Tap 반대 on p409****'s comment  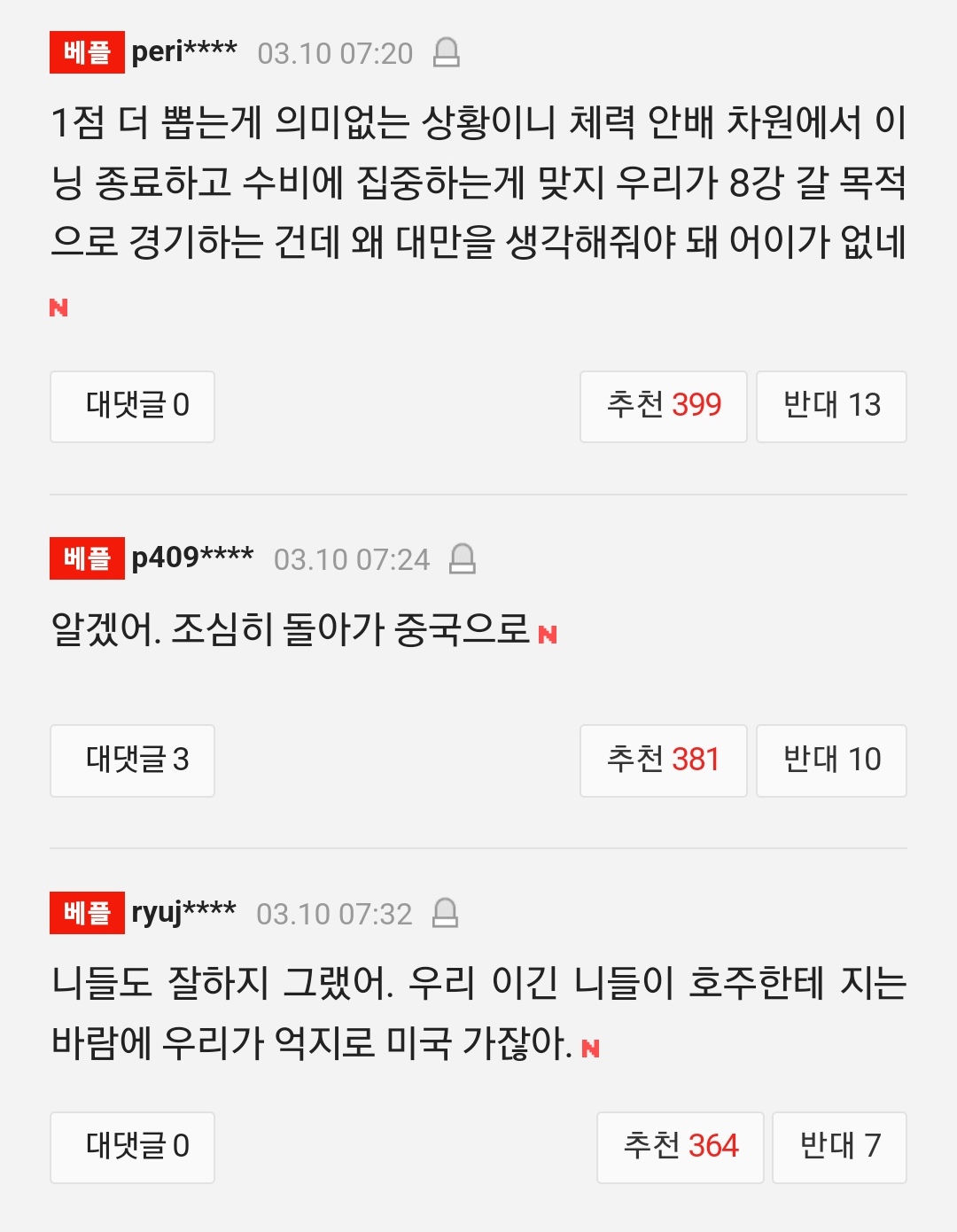831,760
